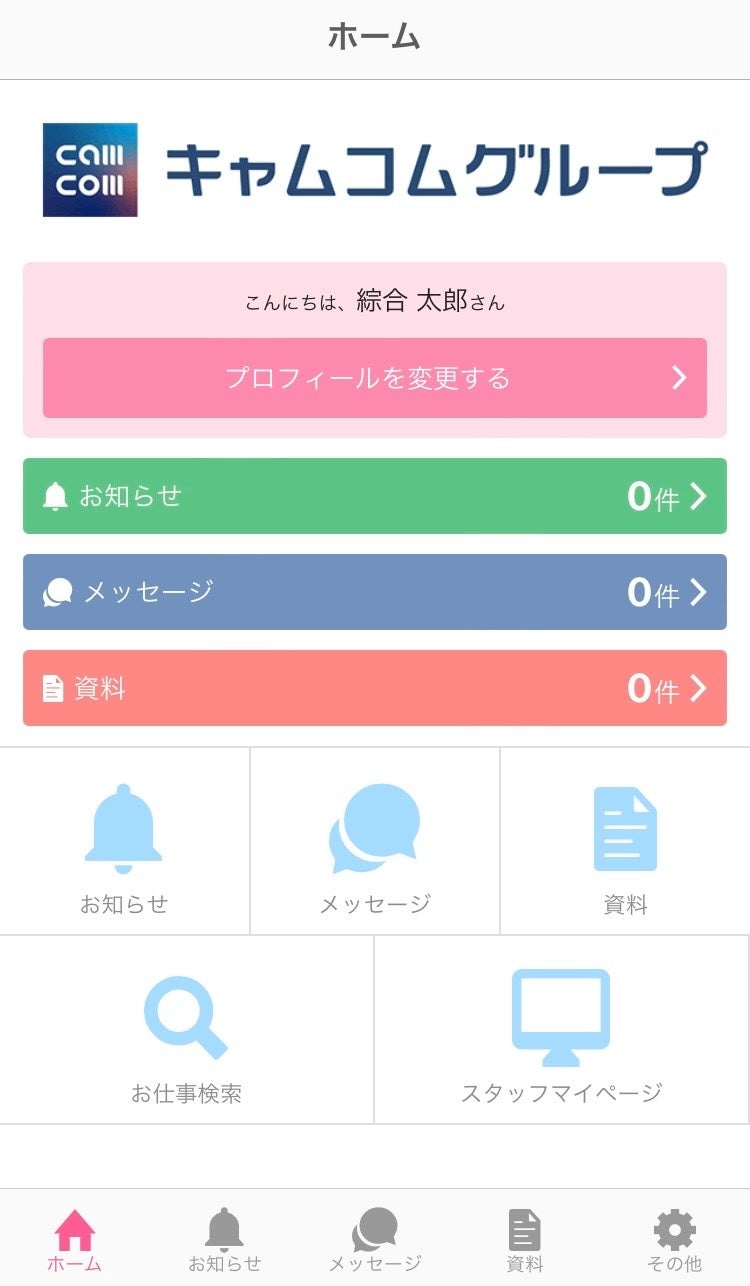Open the red 資料 0件 row

pos(374,688)
